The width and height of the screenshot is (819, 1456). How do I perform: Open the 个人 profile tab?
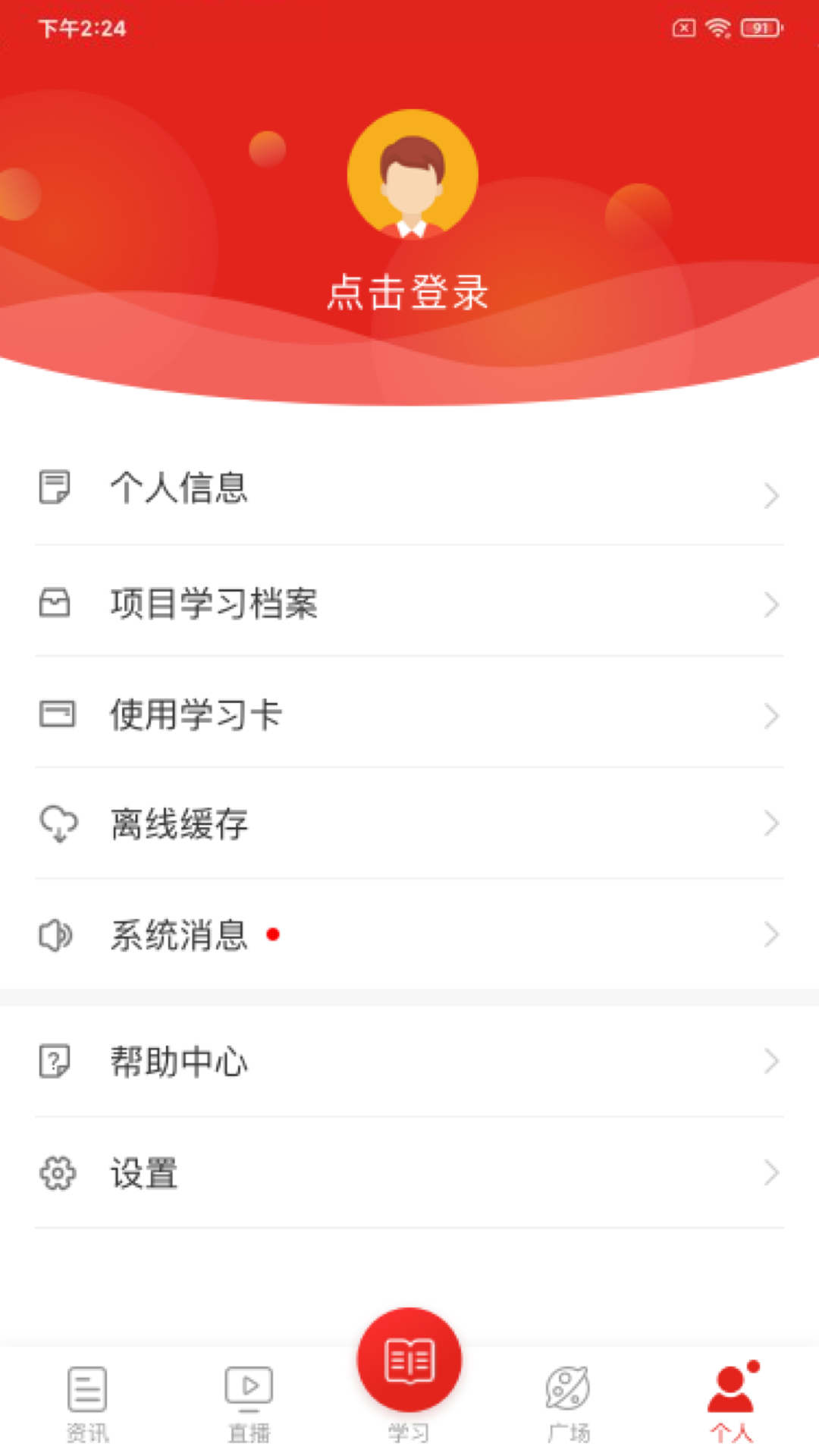(730, 1403)
